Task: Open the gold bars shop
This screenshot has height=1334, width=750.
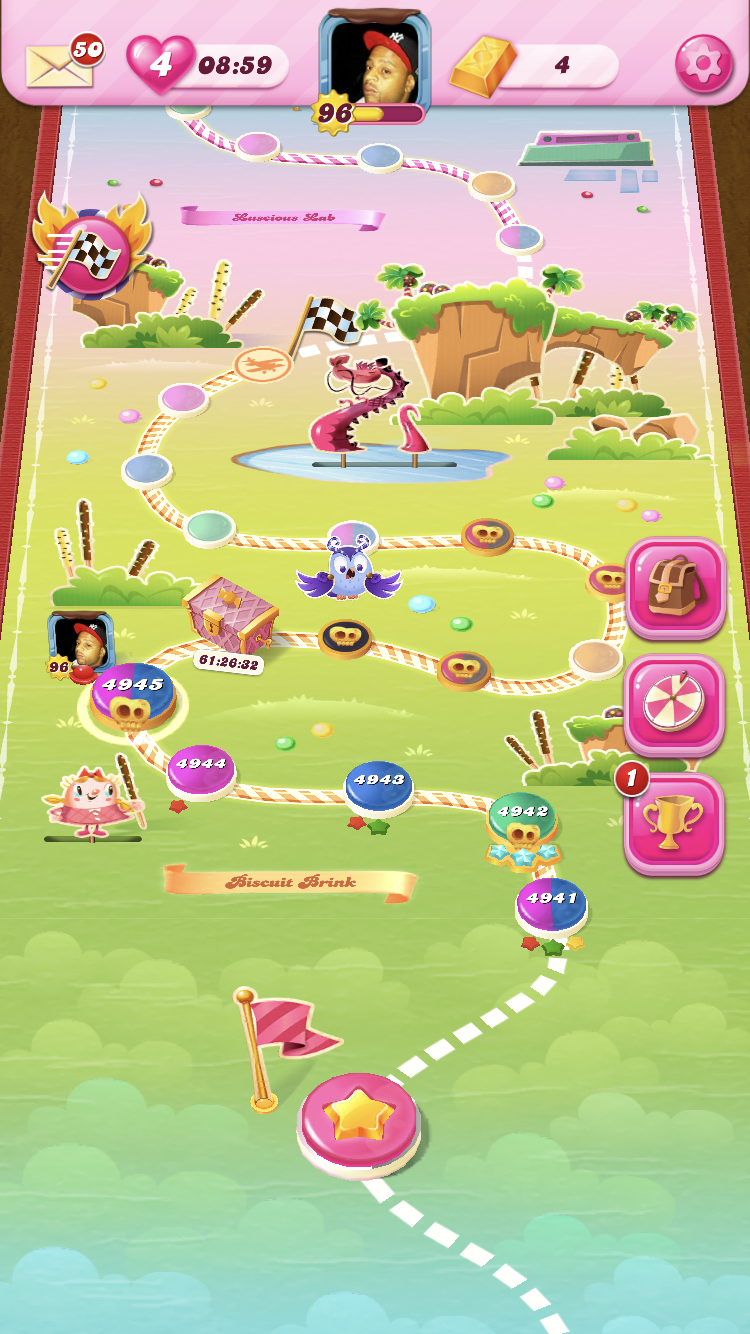Action: tap(484, 65)
